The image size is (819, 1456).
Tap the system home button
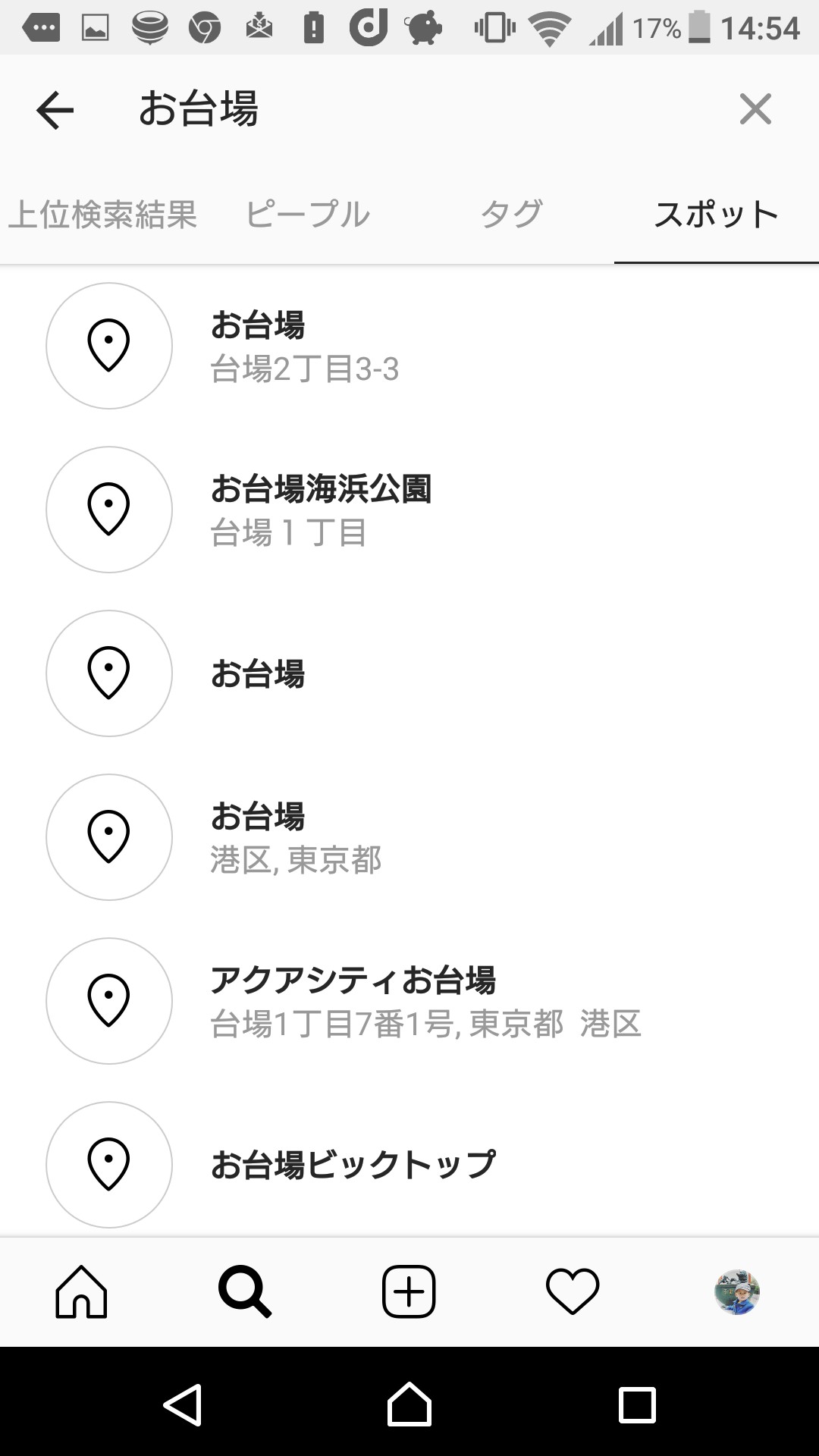pyautogui.click(x=409, y=1404)
